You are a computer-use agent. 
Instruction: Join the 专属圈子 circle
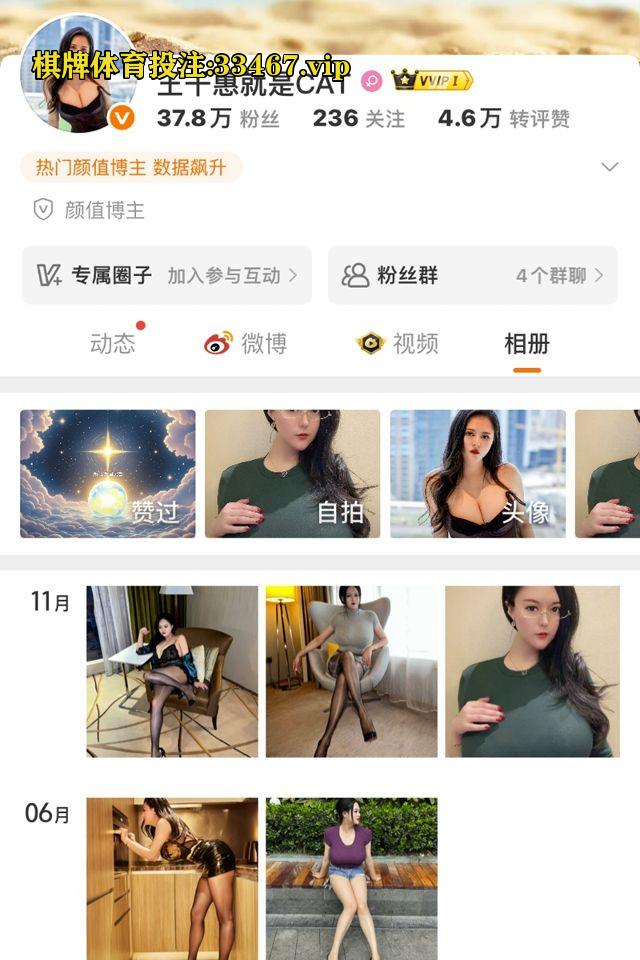point(167,275)
